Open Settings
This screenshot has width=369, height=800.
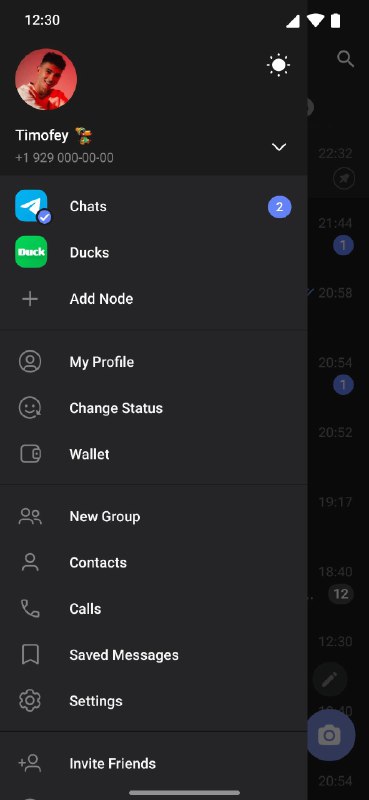[x=154, y=701]
